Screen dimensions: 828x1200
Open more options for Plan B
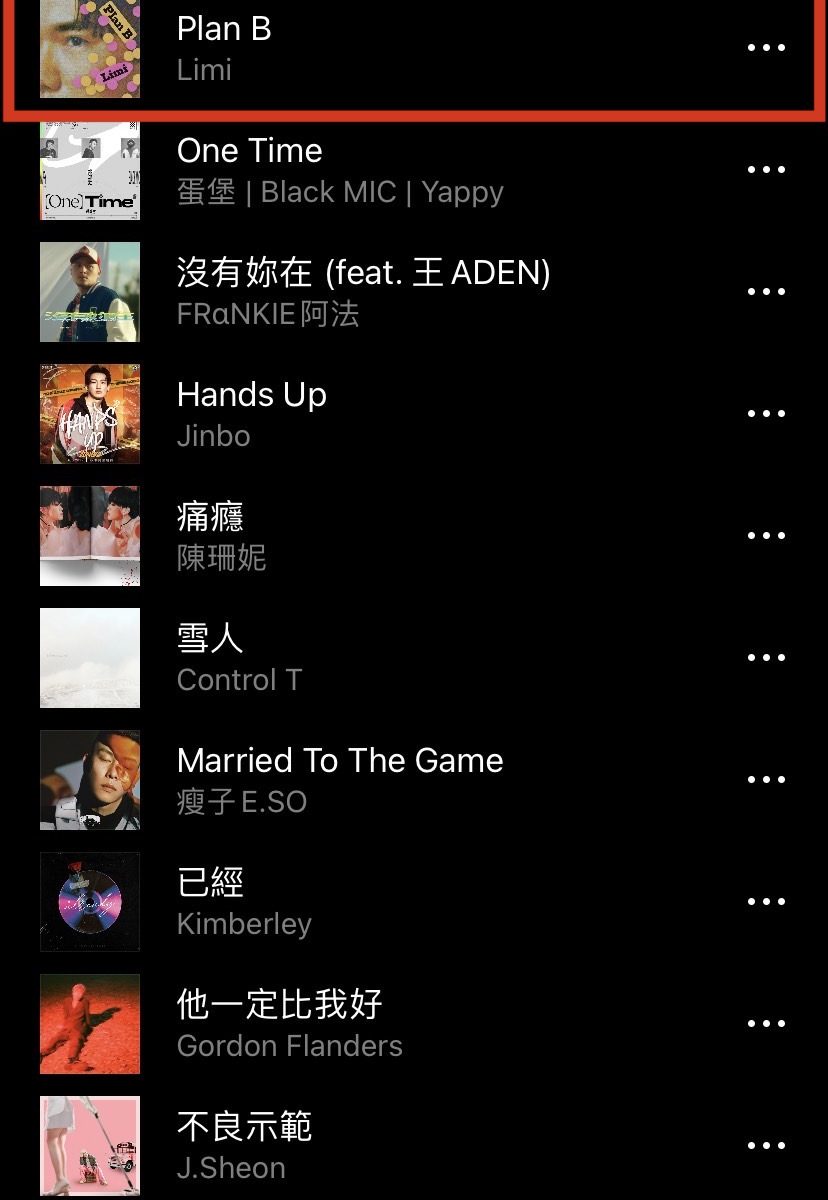[x=766, y=47]
